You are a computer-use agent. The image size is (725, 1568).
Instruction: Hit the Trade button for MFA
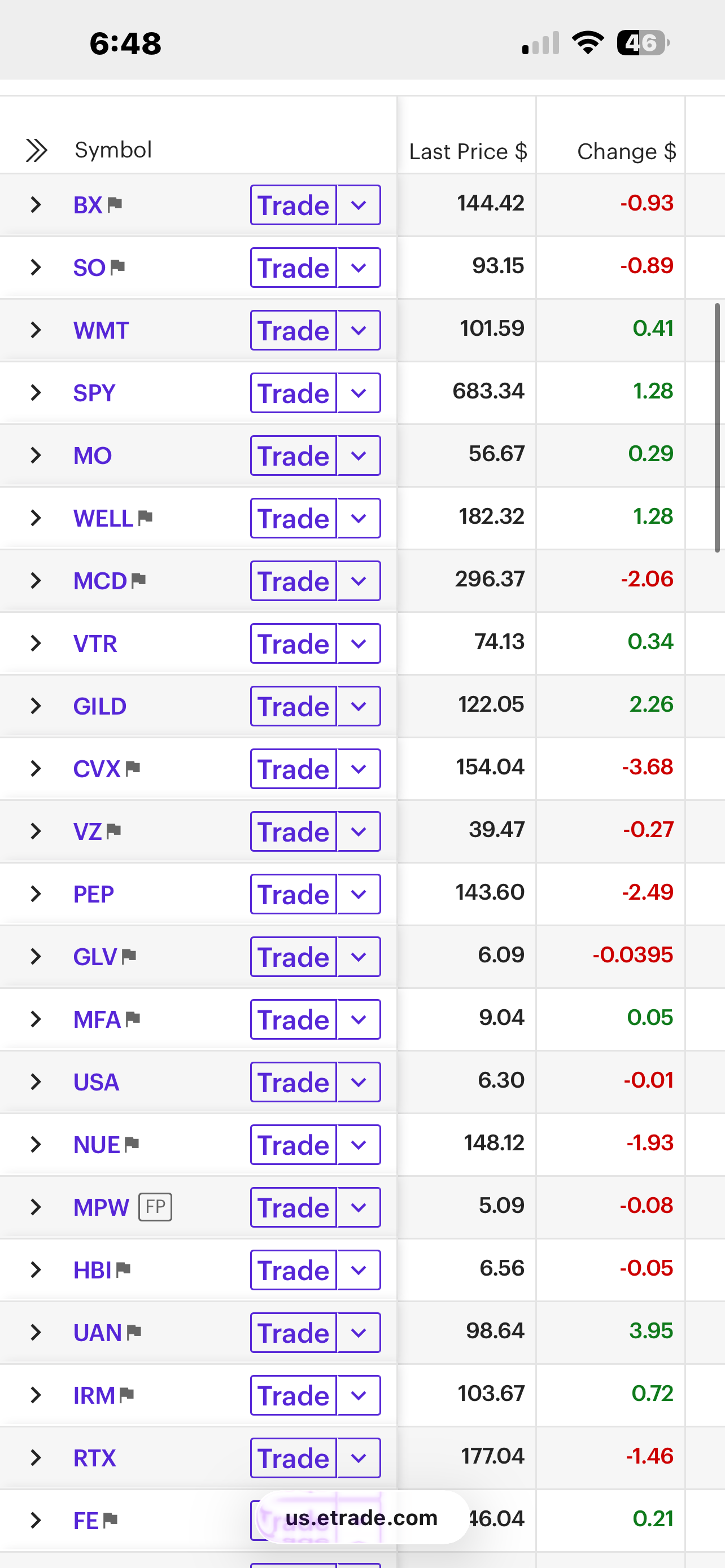pos(294,1019)
